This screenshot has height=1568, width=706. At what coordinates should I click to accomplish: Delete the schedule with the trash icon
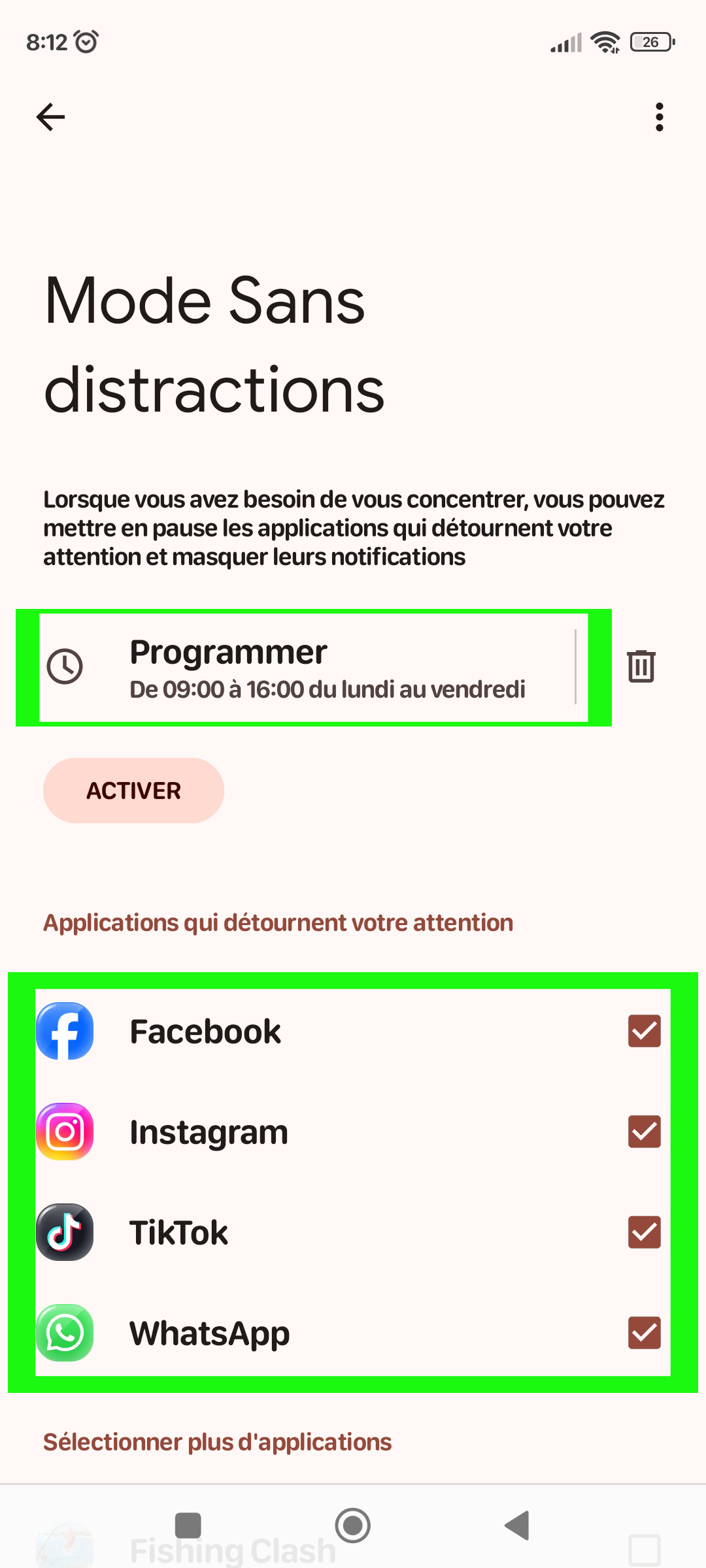click(641, 666)
